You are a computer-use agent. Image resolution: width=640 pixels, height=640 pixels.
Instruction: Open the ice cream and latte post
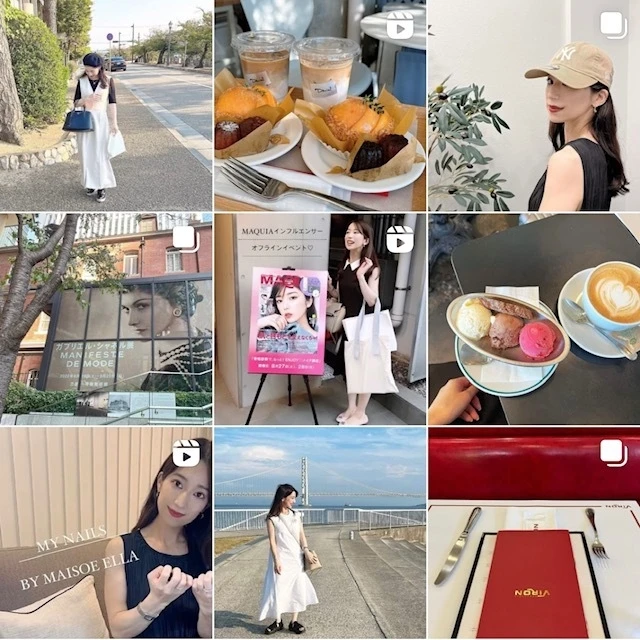coord(534,319)
